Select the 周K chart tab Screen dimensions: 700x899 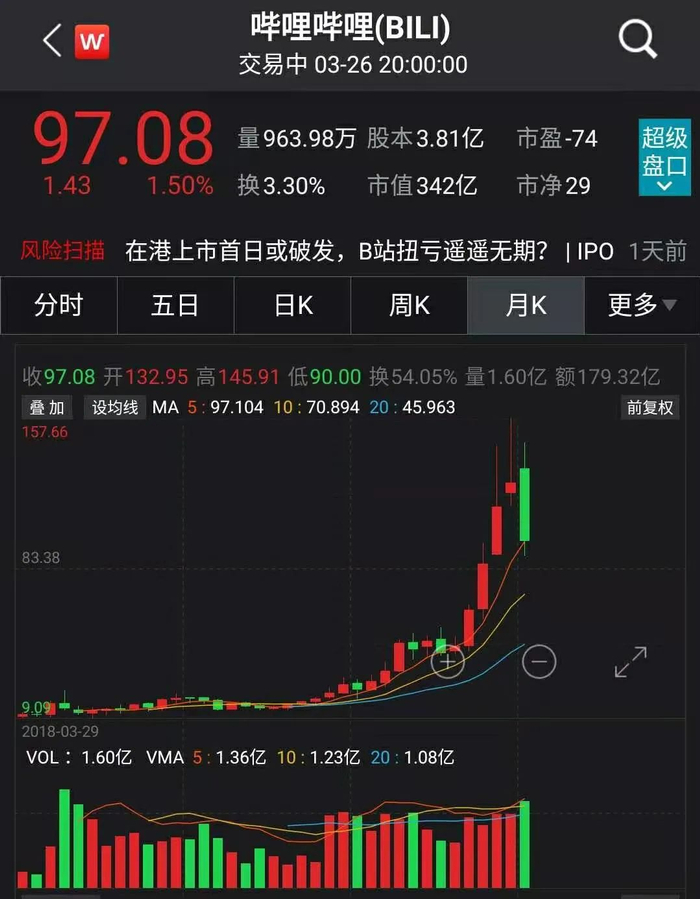coord(409,305)
